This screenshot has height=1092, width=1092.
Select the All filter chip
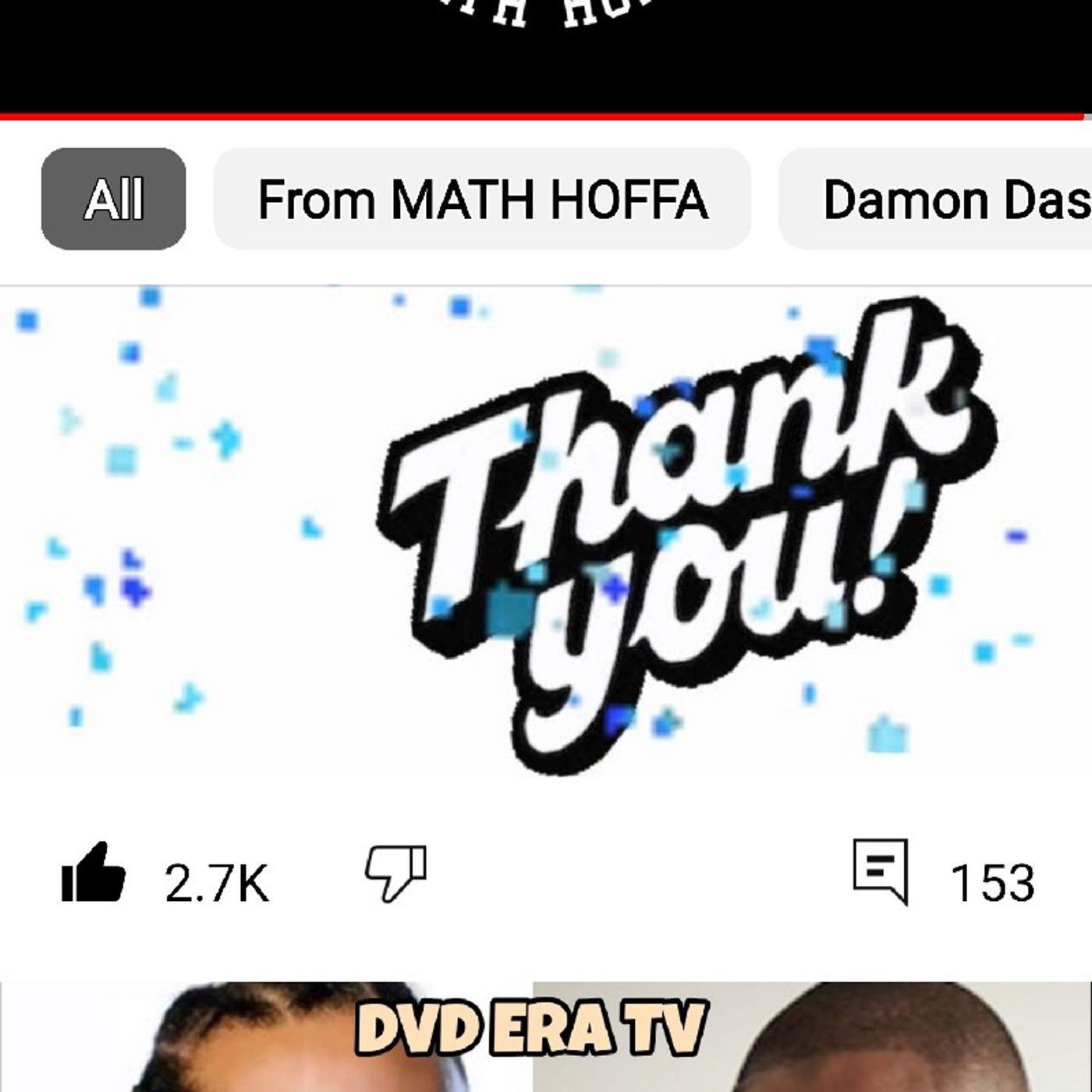click(x=114, y=199)
